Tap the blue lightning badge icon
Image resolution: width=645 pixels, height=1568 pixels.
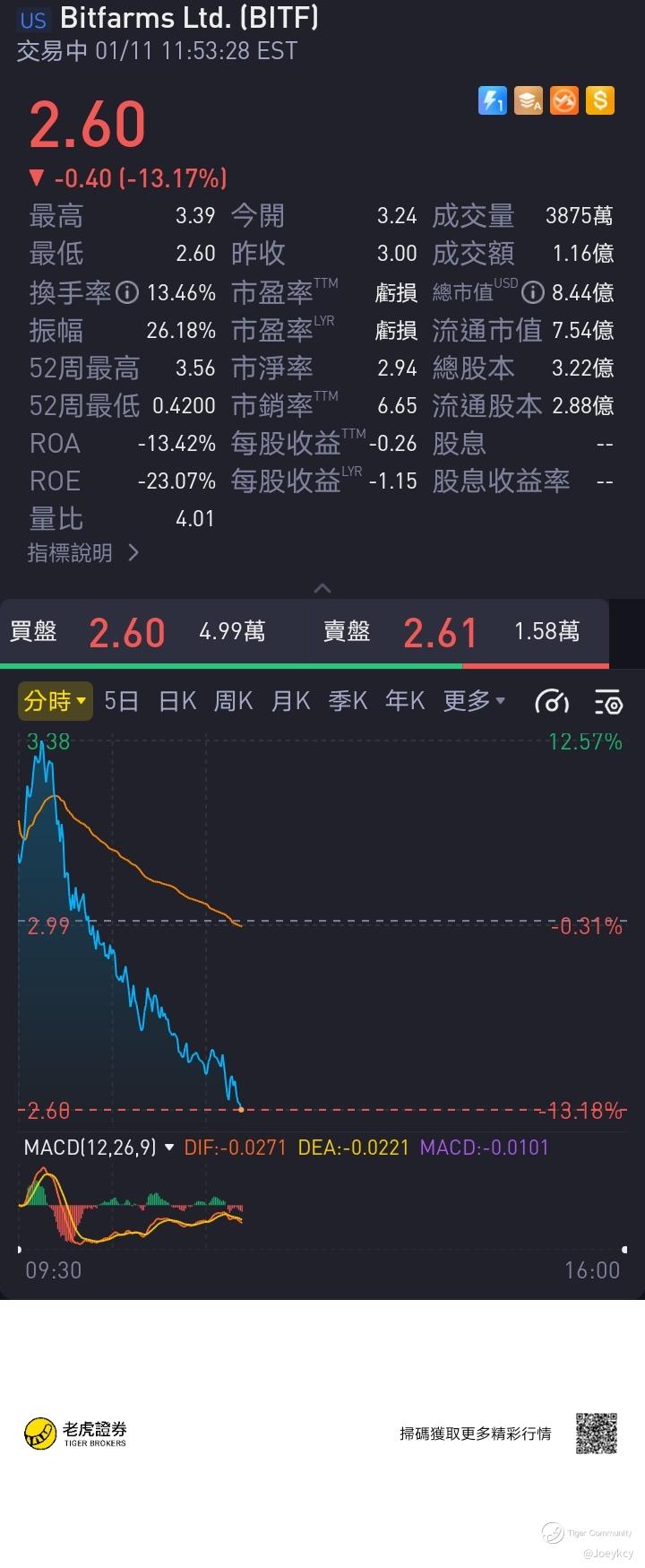point(492,100)
